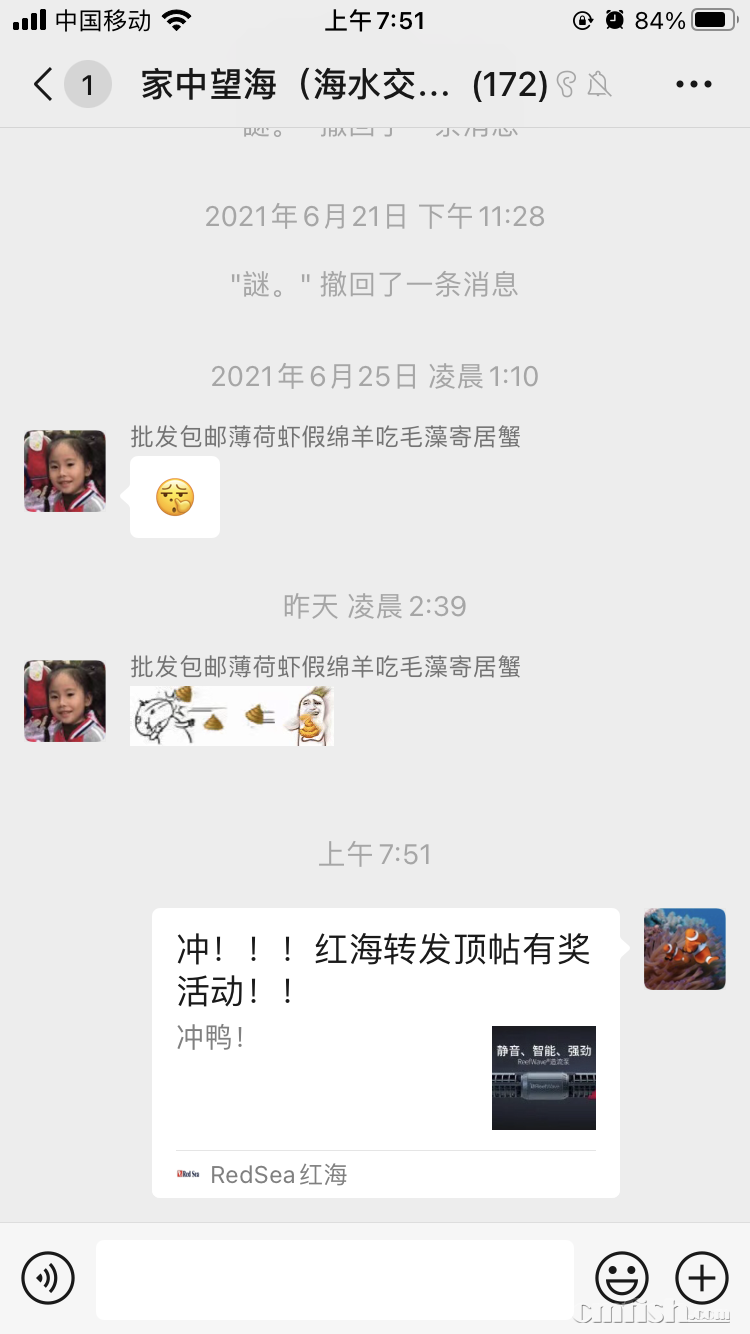Open sender avatar beside the kissing emoji
This screenshot has height=1334, width=750.
[x=65, y=471]
